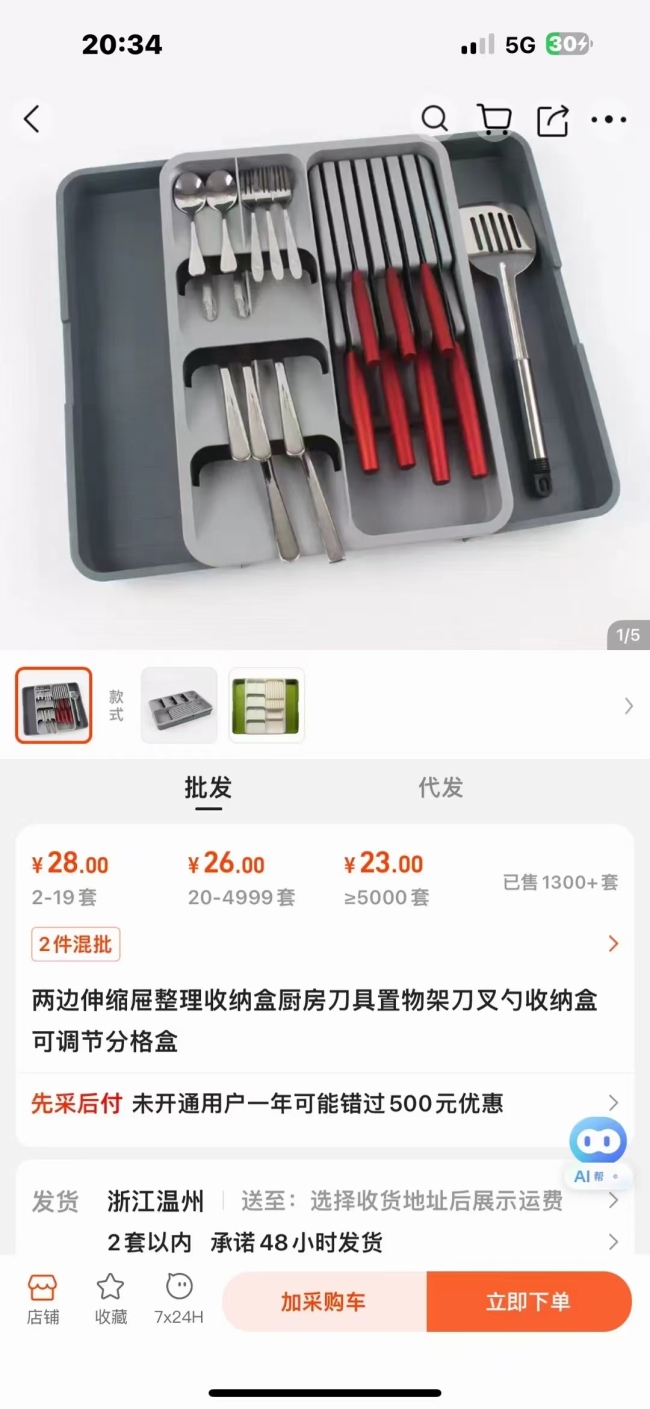Open the shopping cart icon
The width and height of the screenshot is (650, 1409).
pyautogui.click(x=494, y=120)
